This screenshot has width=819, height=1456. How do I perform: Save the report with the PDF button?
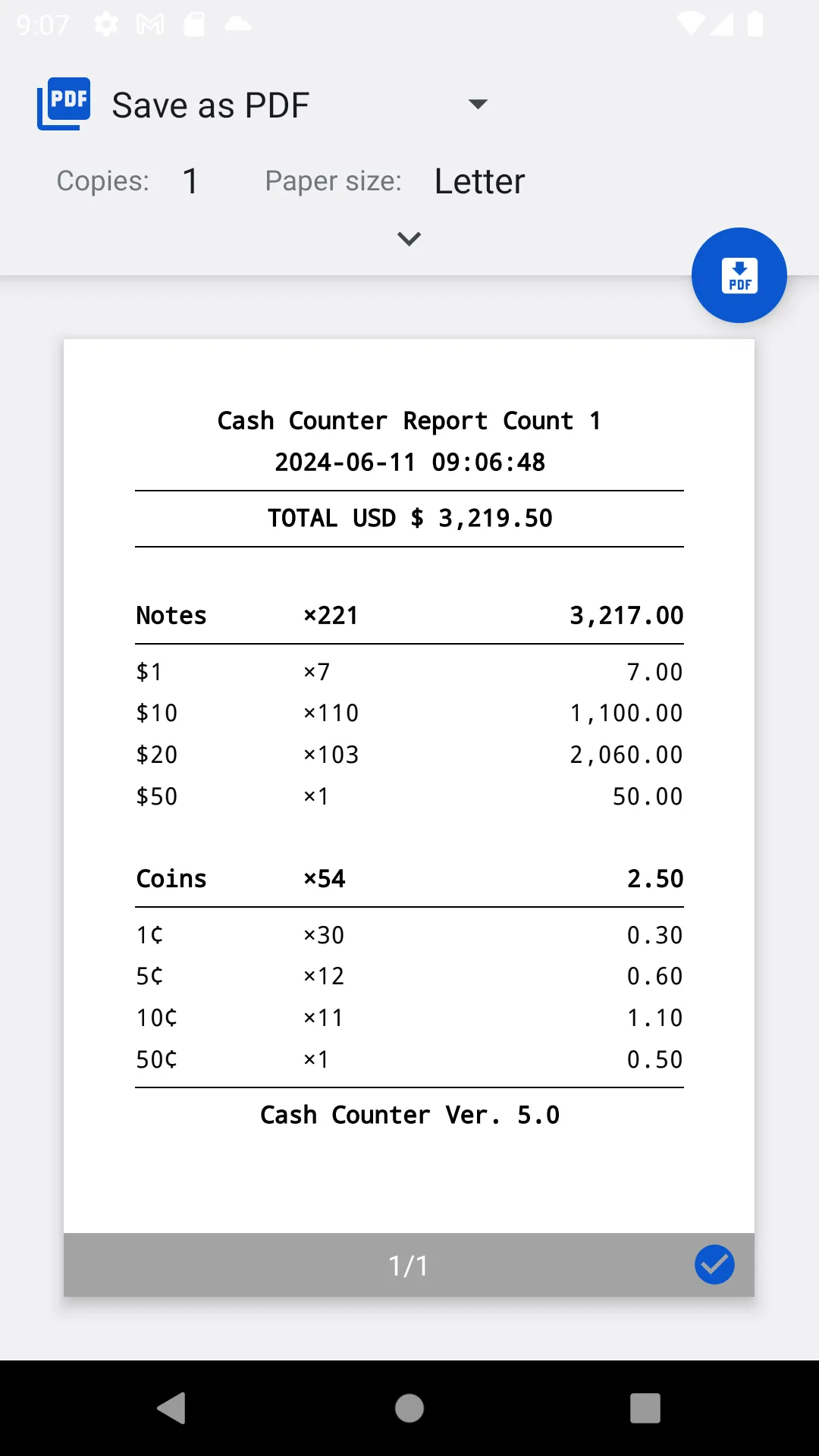[x=739, y=275]
